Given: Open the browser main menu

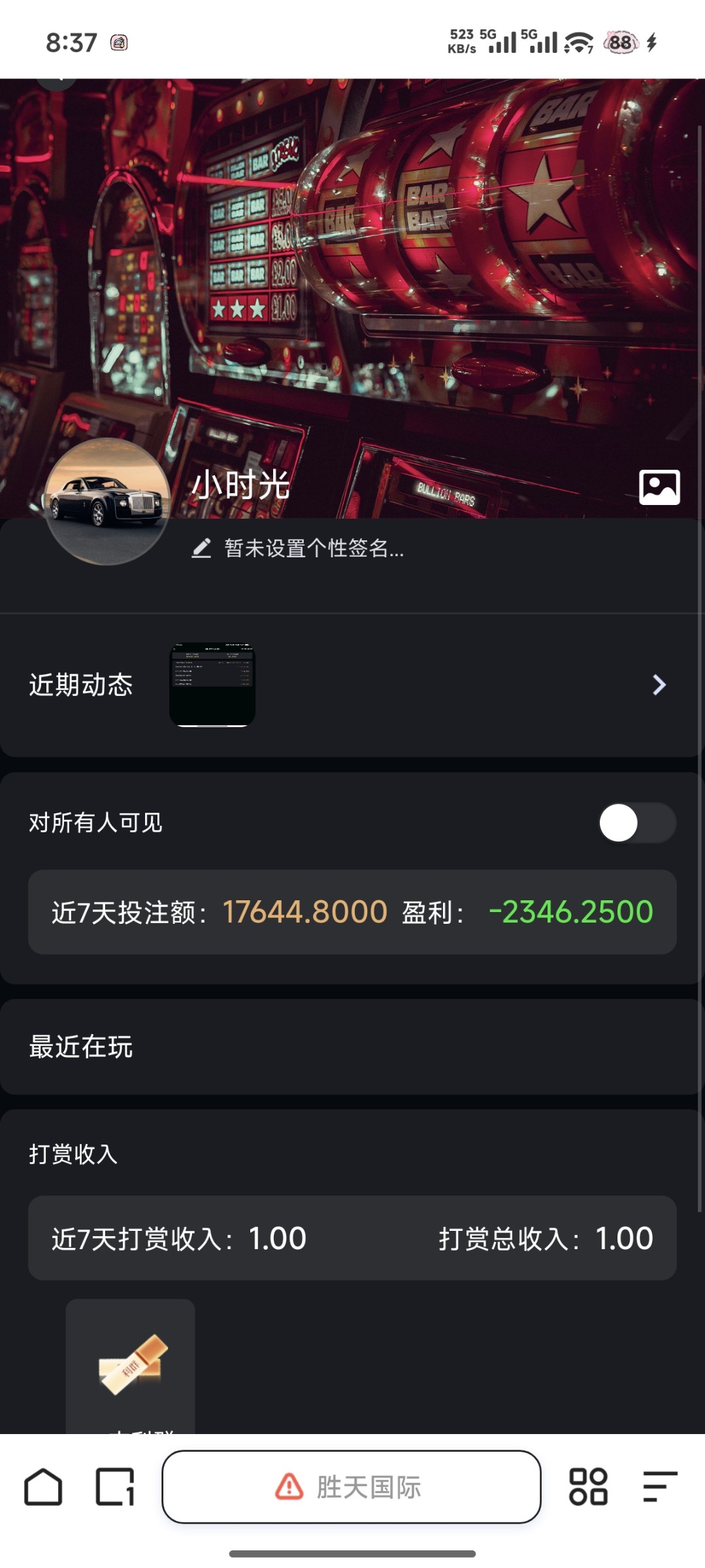Looking at the screenshot, I should click(659, 1487).
